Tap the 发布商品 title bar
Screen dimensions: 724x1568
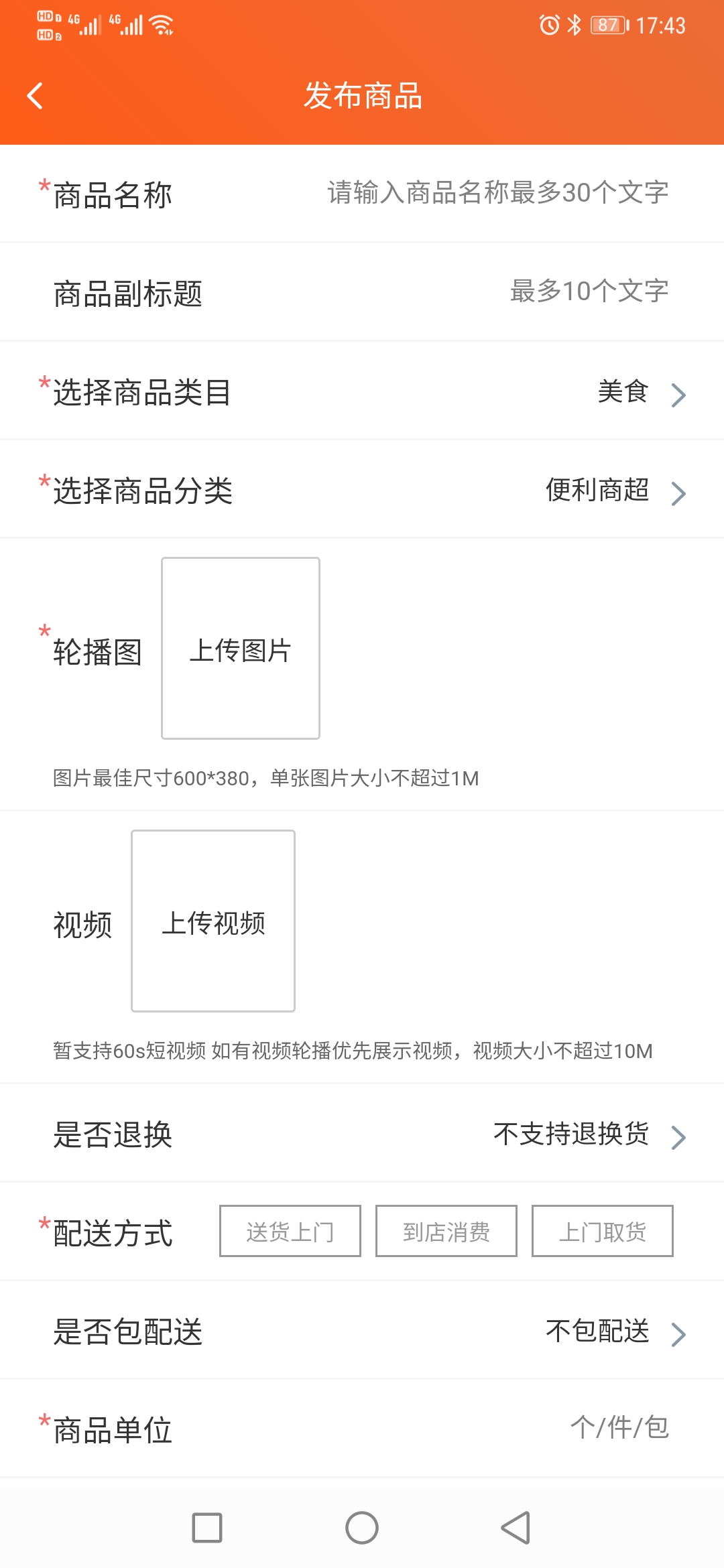[362, 96]
